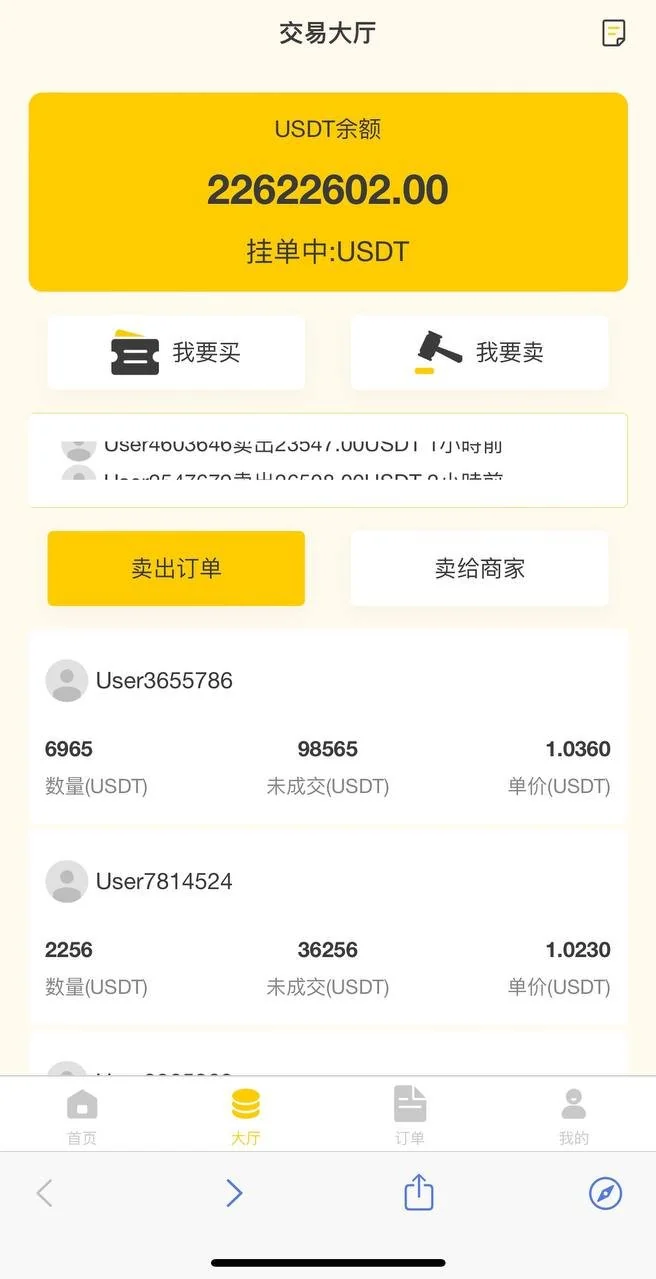Open the browser compass icon
Image resolution: width=656 pixels, height=1279 pixels.
click(605, 1193)
